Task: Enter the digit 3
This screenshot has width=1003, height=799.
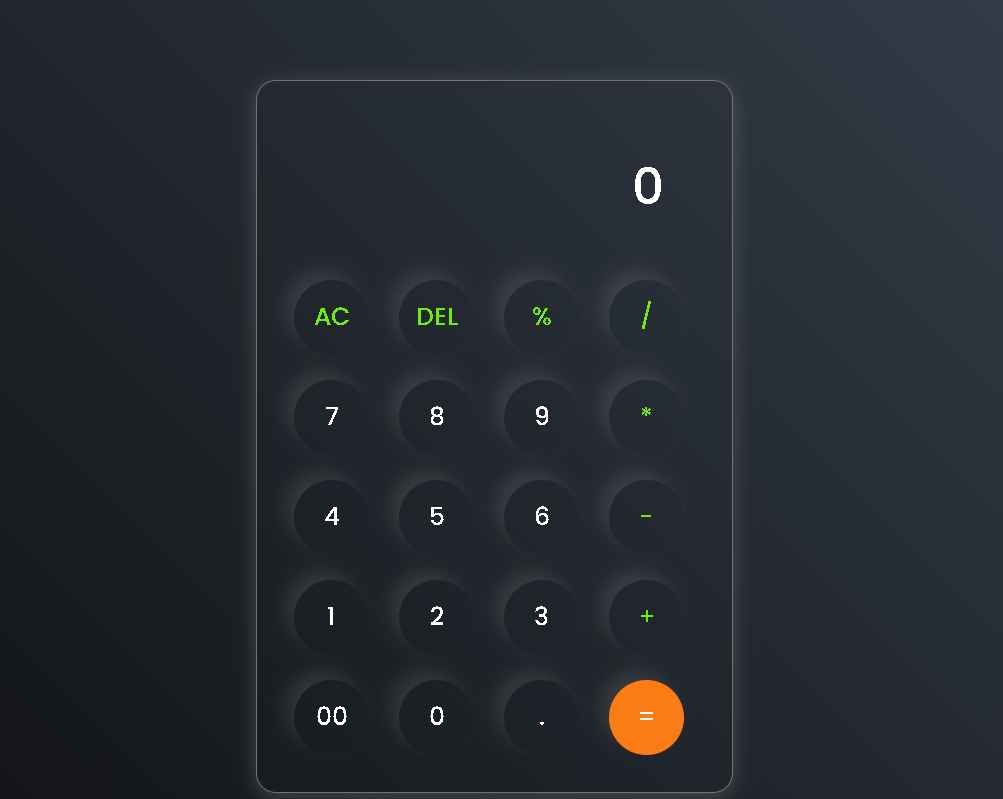Action: [x=541, y=617]
